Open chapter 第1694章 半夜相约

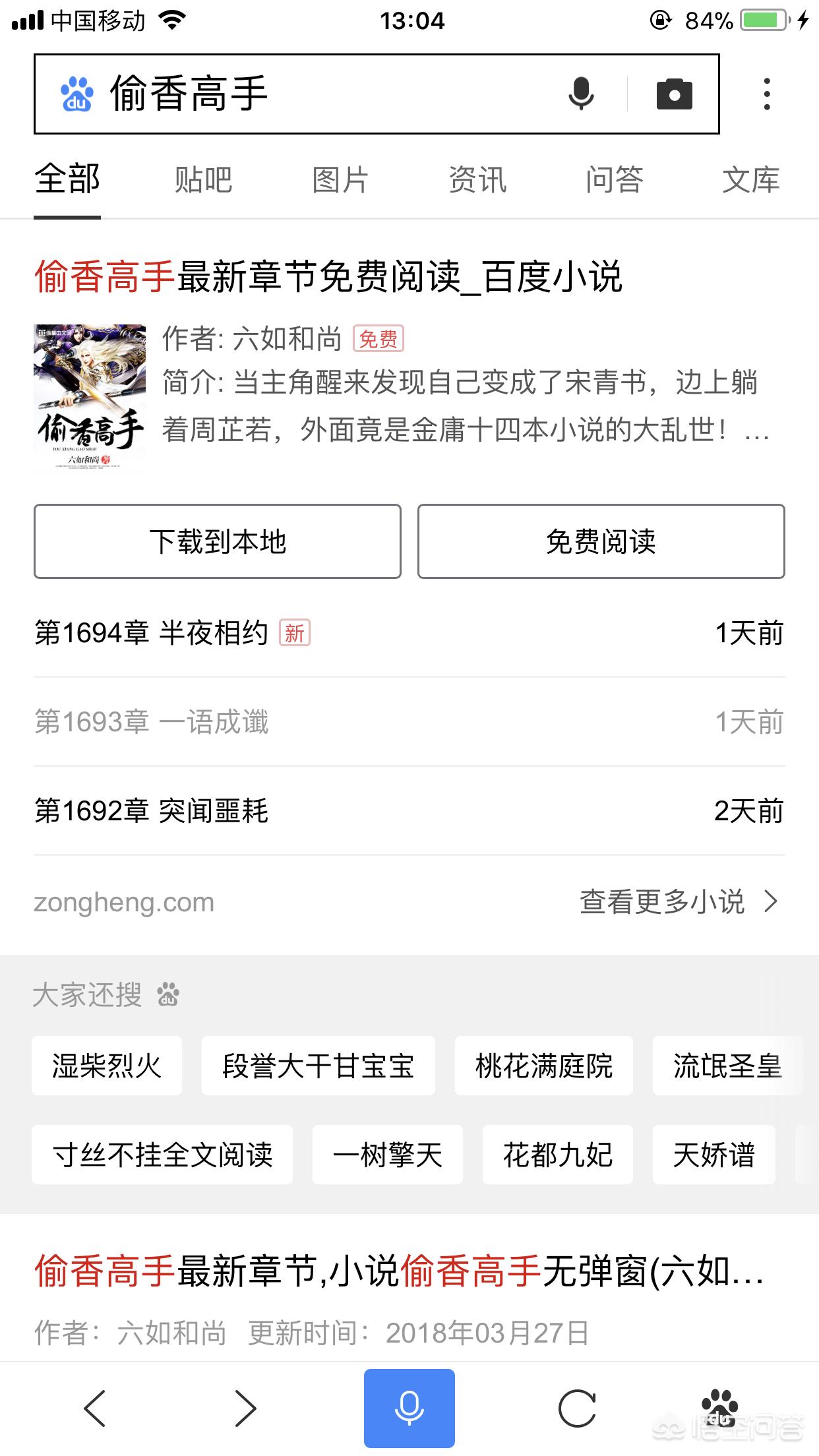pos(152,633)
